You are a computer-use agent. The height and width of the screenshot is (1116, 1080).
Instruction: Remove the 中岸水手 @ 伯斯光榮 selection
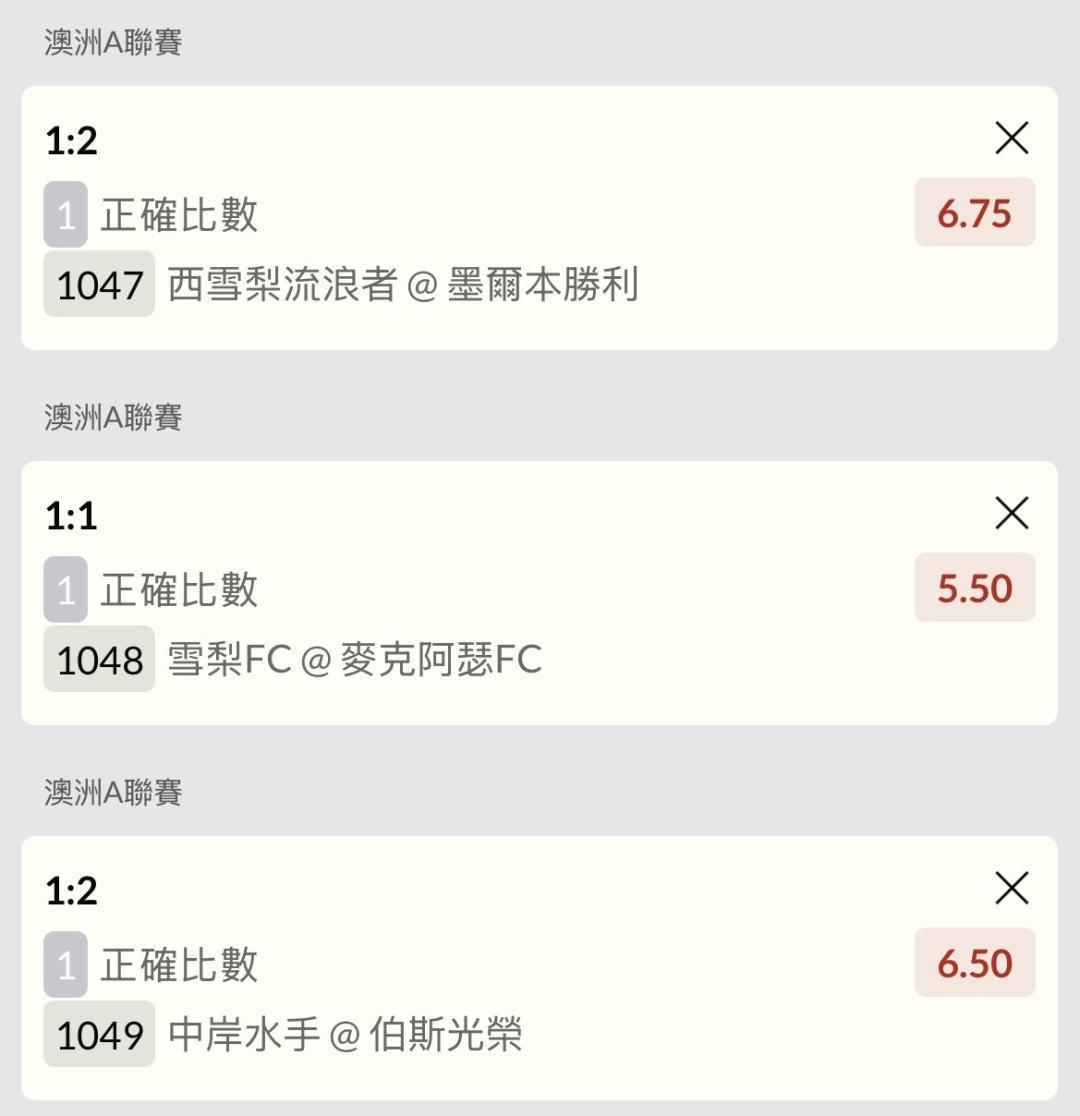click(x=1012, y=888)
